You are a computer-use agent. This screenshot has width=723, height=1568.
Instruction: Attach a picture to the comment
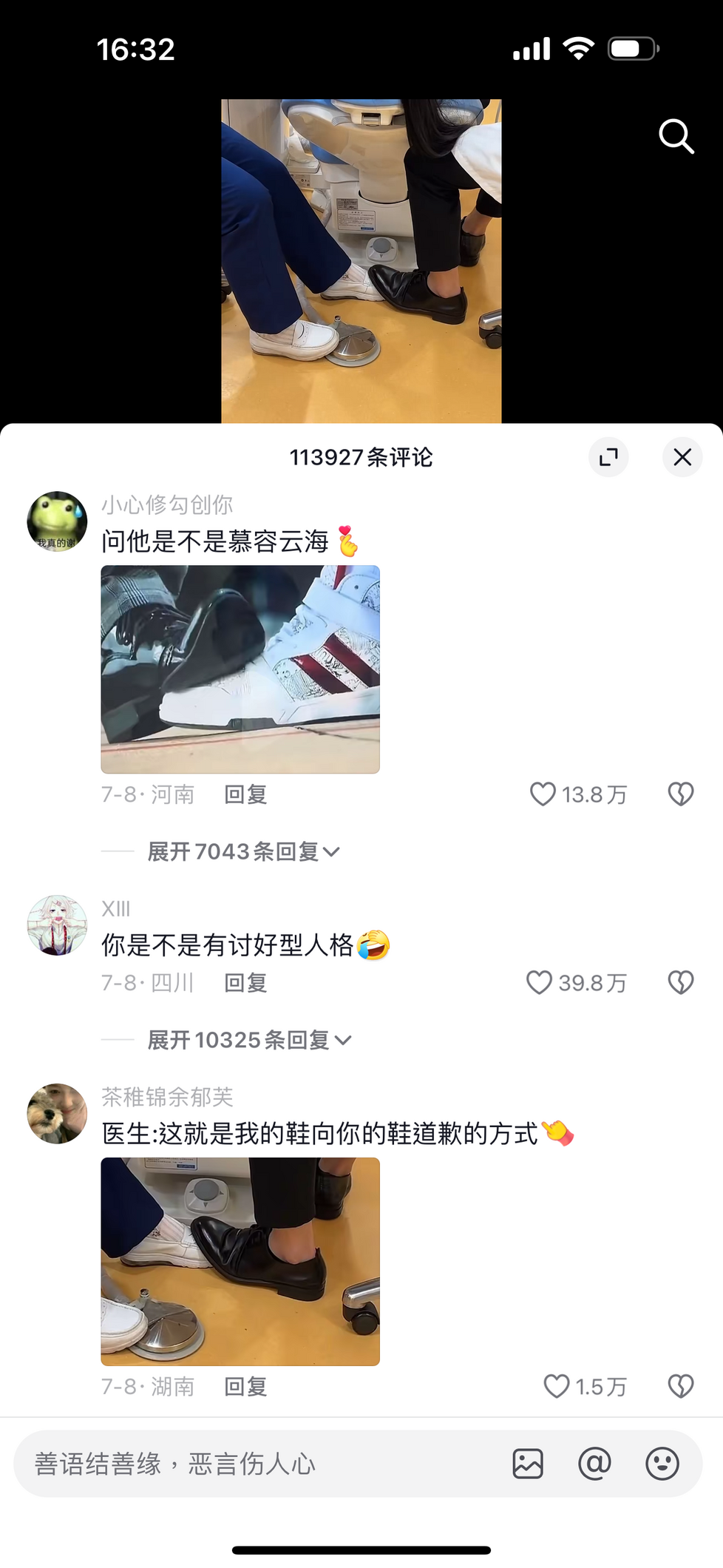[528, 1464]
